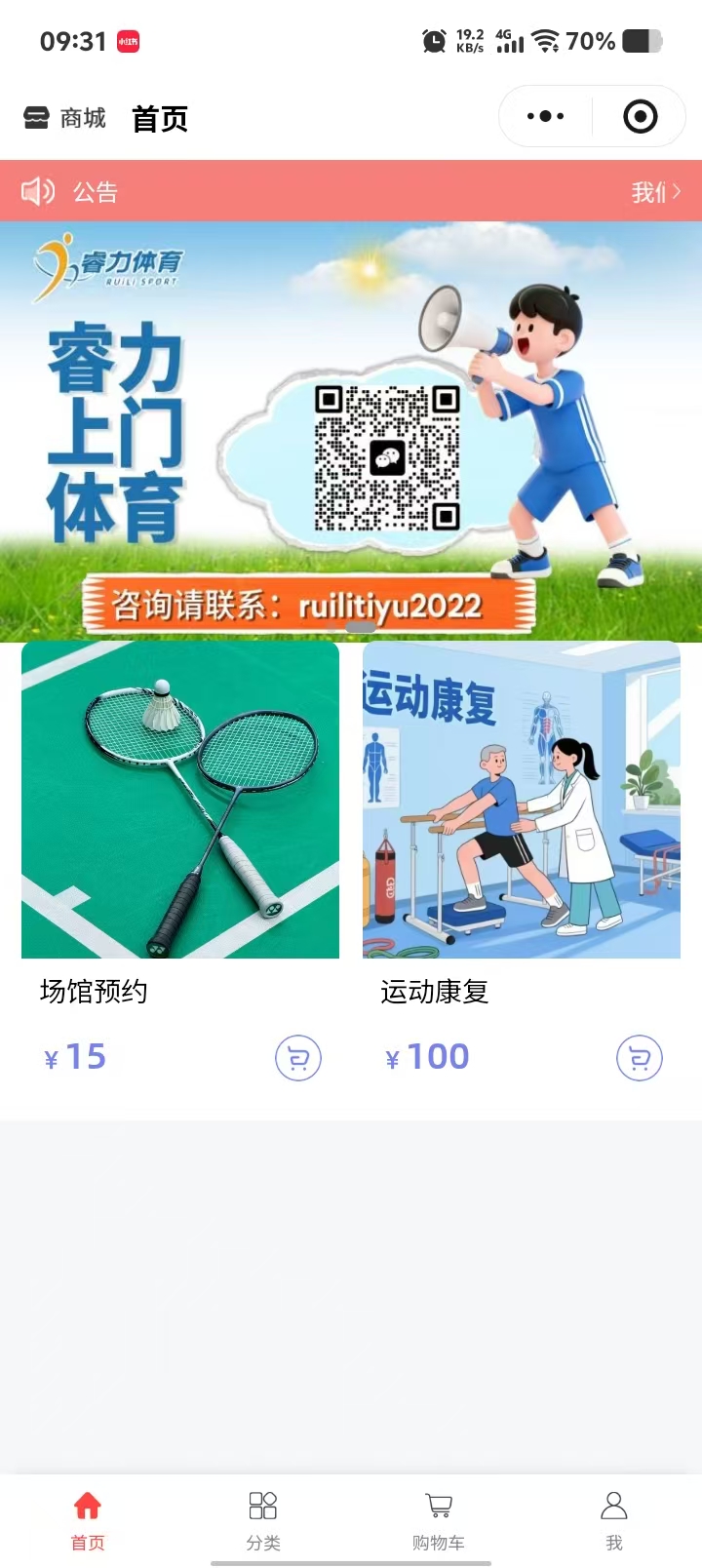Switch to the 购物车 tab
This screenshot has height=1568, width=702.
point(439,1520)
